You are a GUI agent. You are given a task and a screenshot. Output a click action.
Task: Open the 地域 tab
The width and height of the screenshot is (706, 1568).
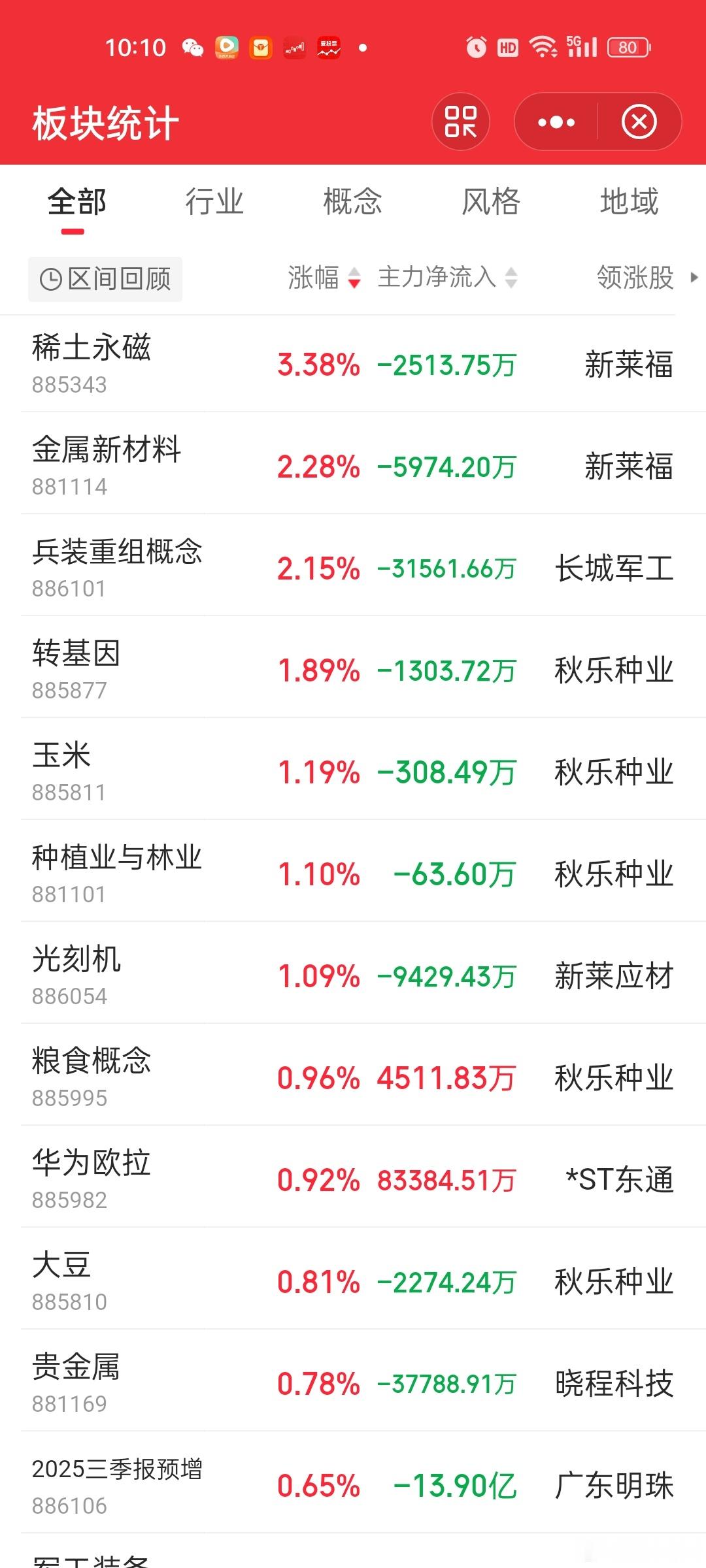coord(629,202)
